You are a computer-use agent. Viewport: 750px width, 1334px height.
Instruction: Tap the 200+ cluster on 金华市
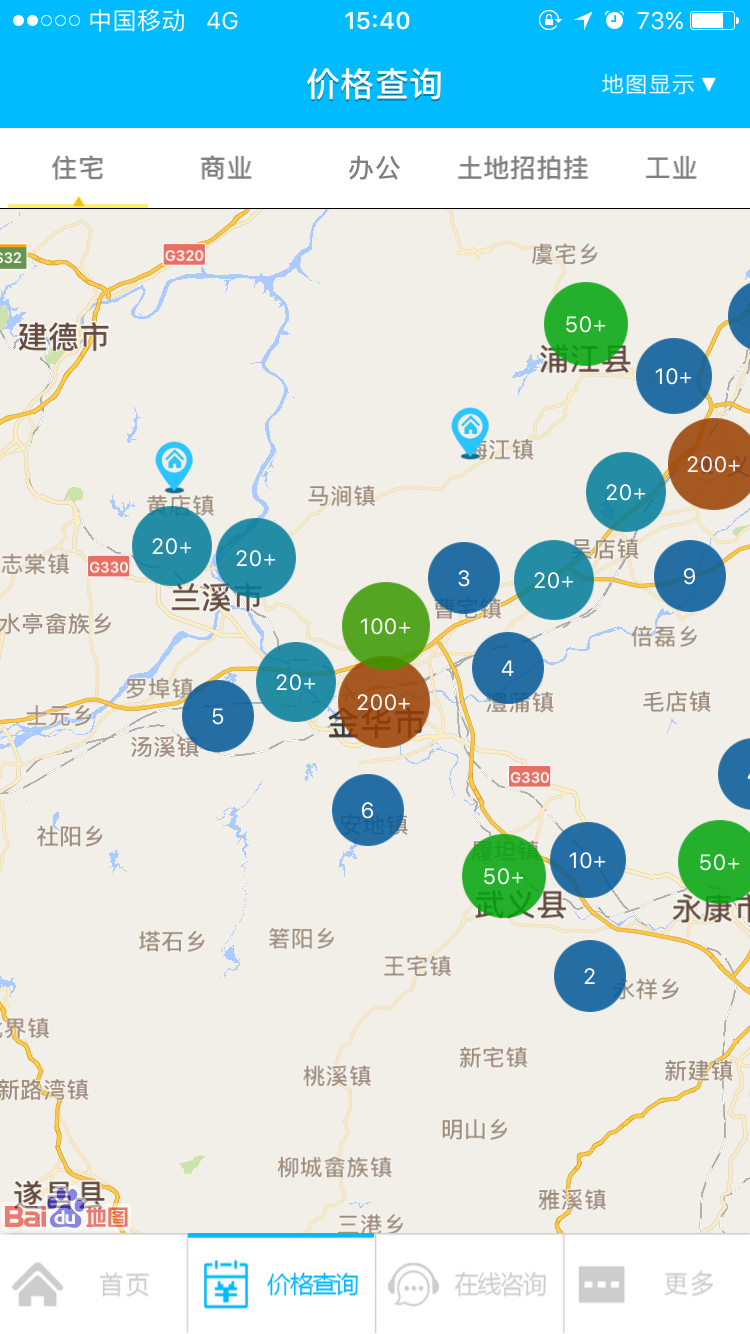click(384, 703)
